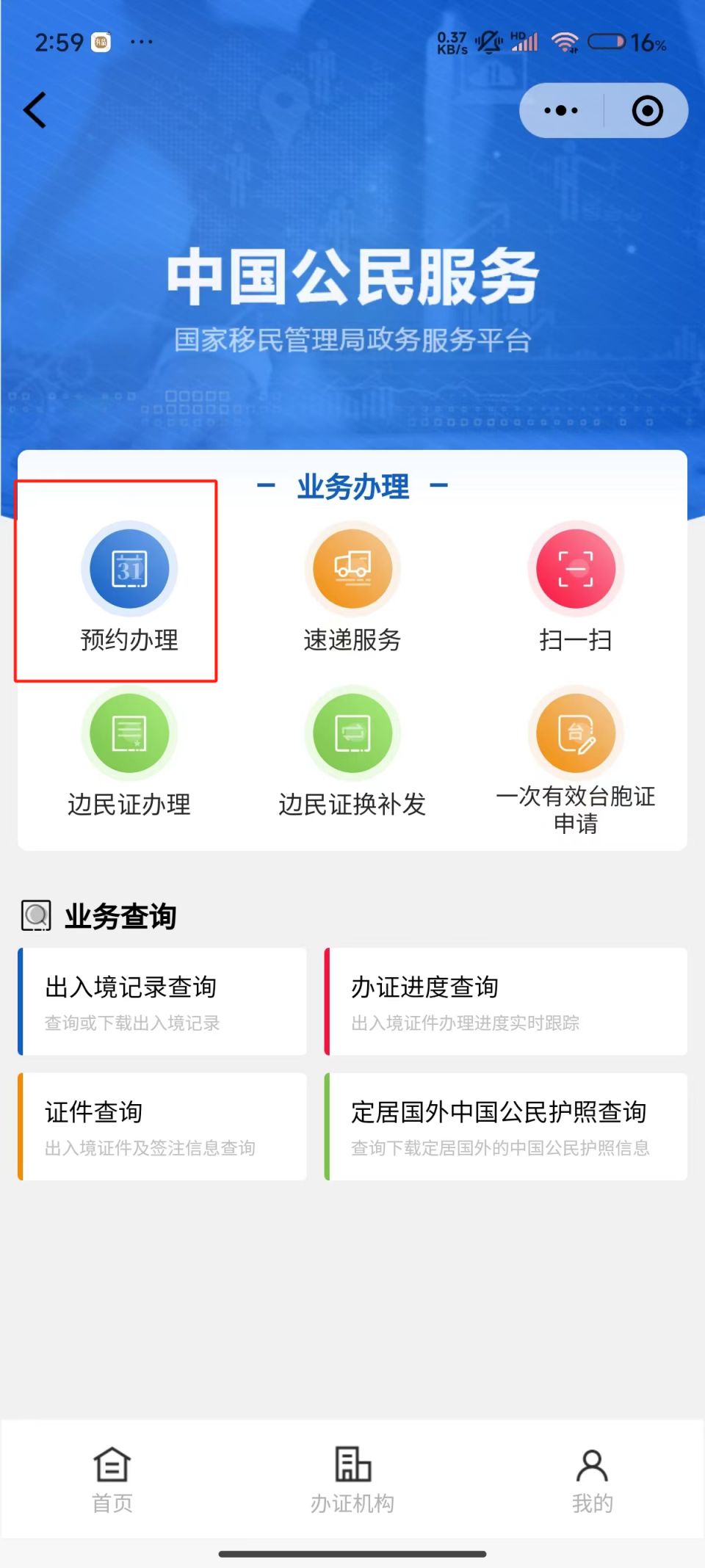Screen dimensions: 705x1568
Task: Go to the 我的 tab
Action: pos(592,1480)
